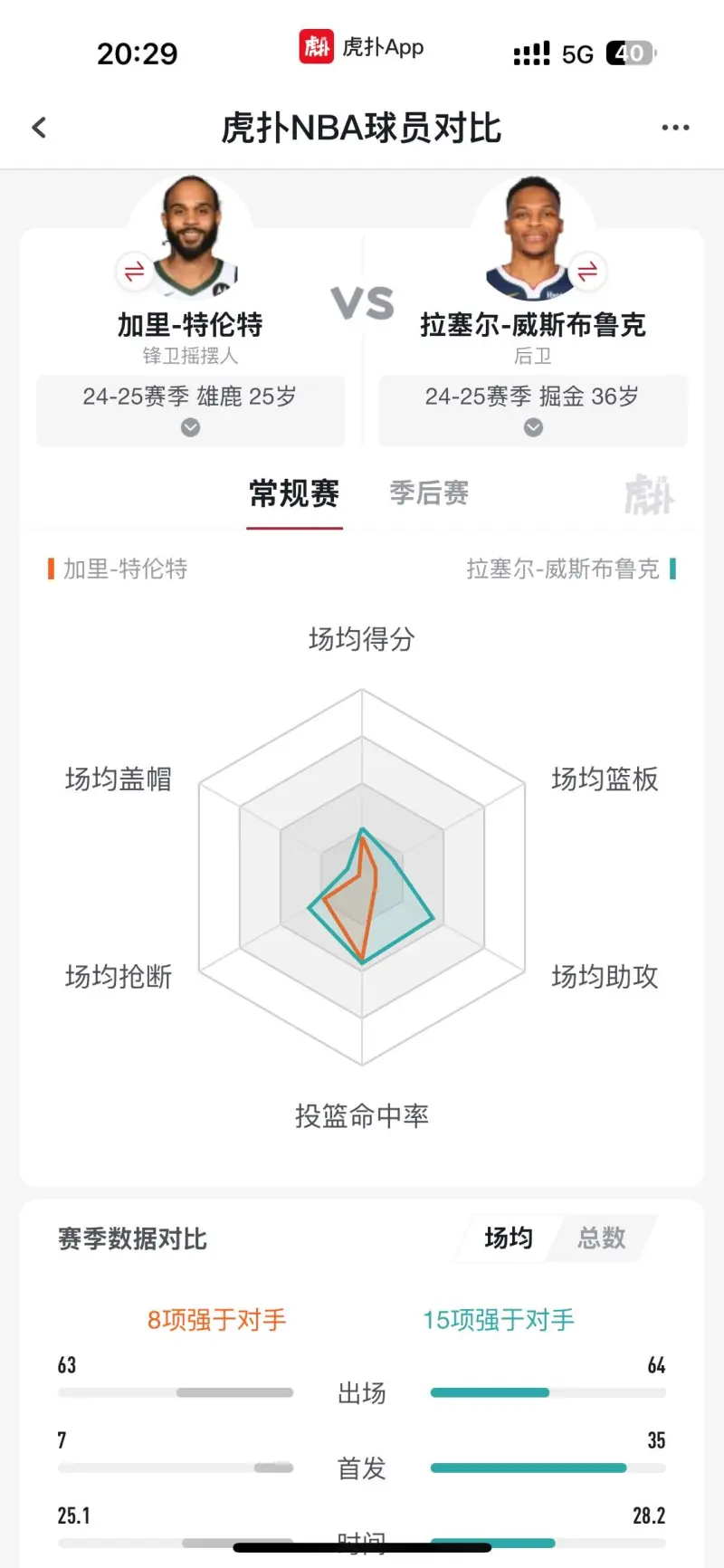Image resolution: width=724 pixels, height=1568 pixels.
Task: Select the 常规赛 tab
Action: 294,493
